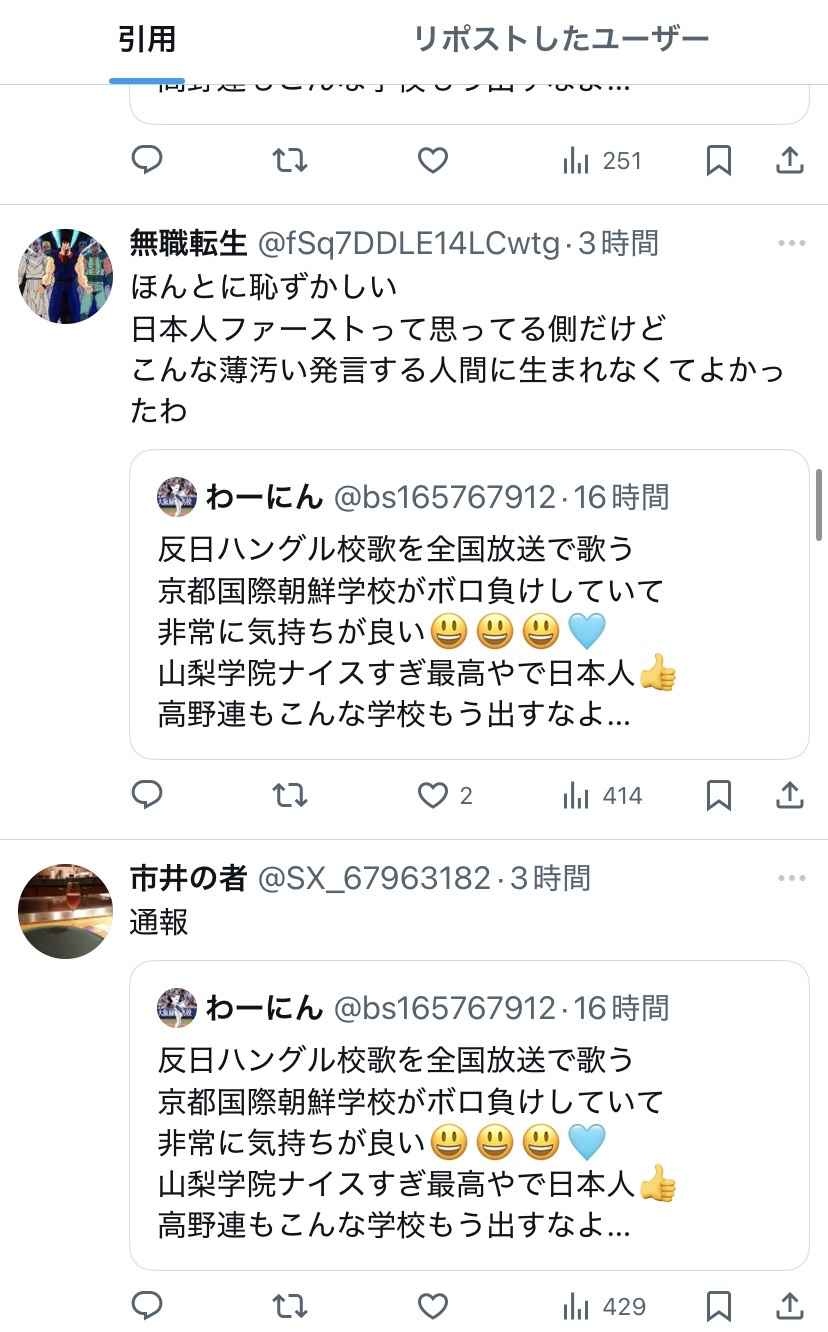
Task: Bookmark 無職転生's post
Action: click(x=718, y=795)
